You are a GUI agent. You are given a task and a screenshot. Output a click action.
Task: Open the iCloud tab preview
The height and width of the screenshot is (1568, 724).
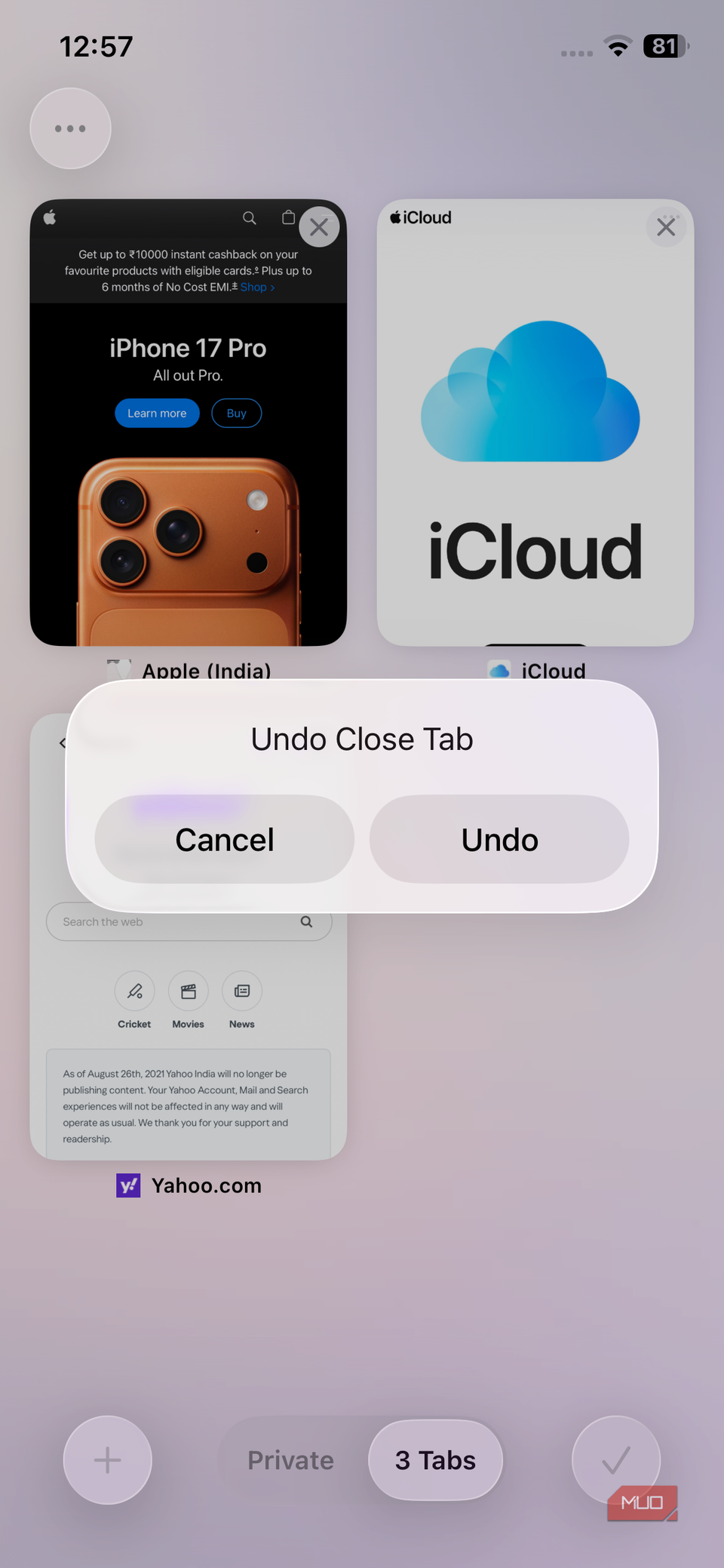coord(535,453)
